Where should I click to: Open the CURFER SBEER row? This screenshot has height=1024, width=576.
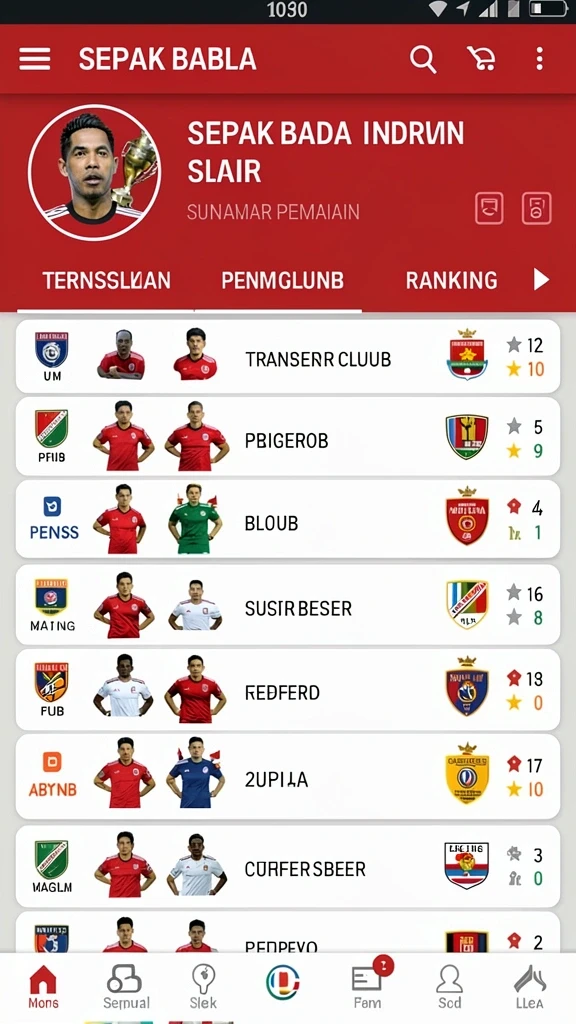(287, 866)
